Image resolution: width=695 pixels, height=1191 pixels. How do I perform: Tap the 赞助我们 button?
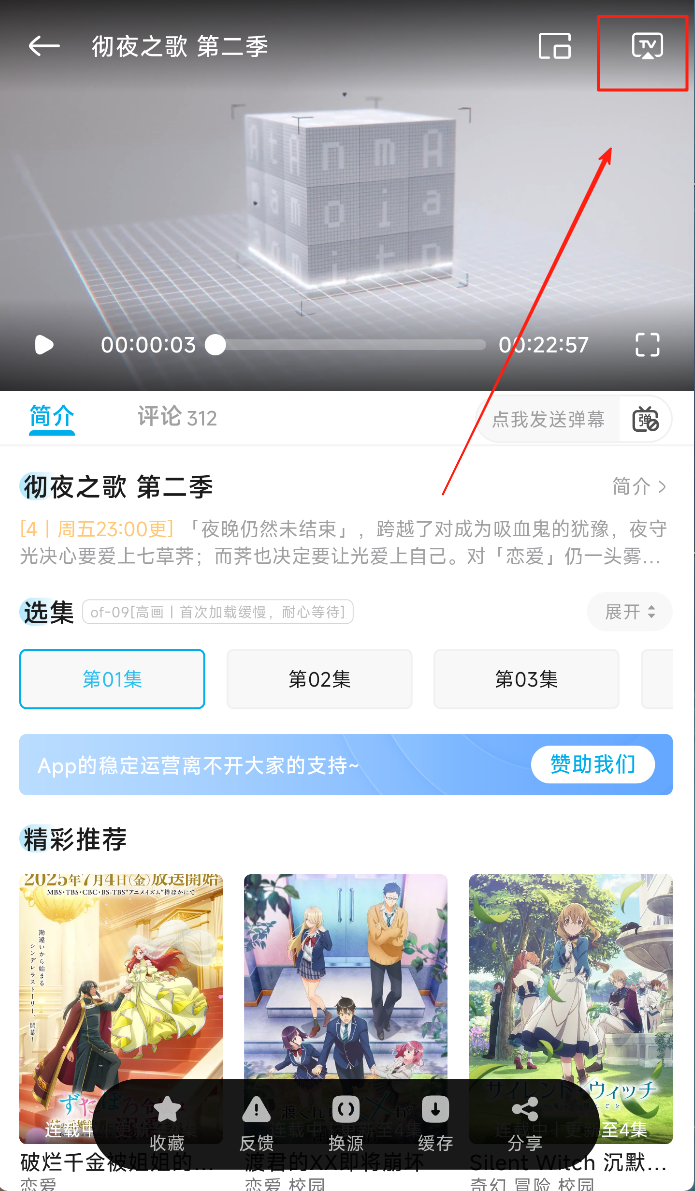592,765
